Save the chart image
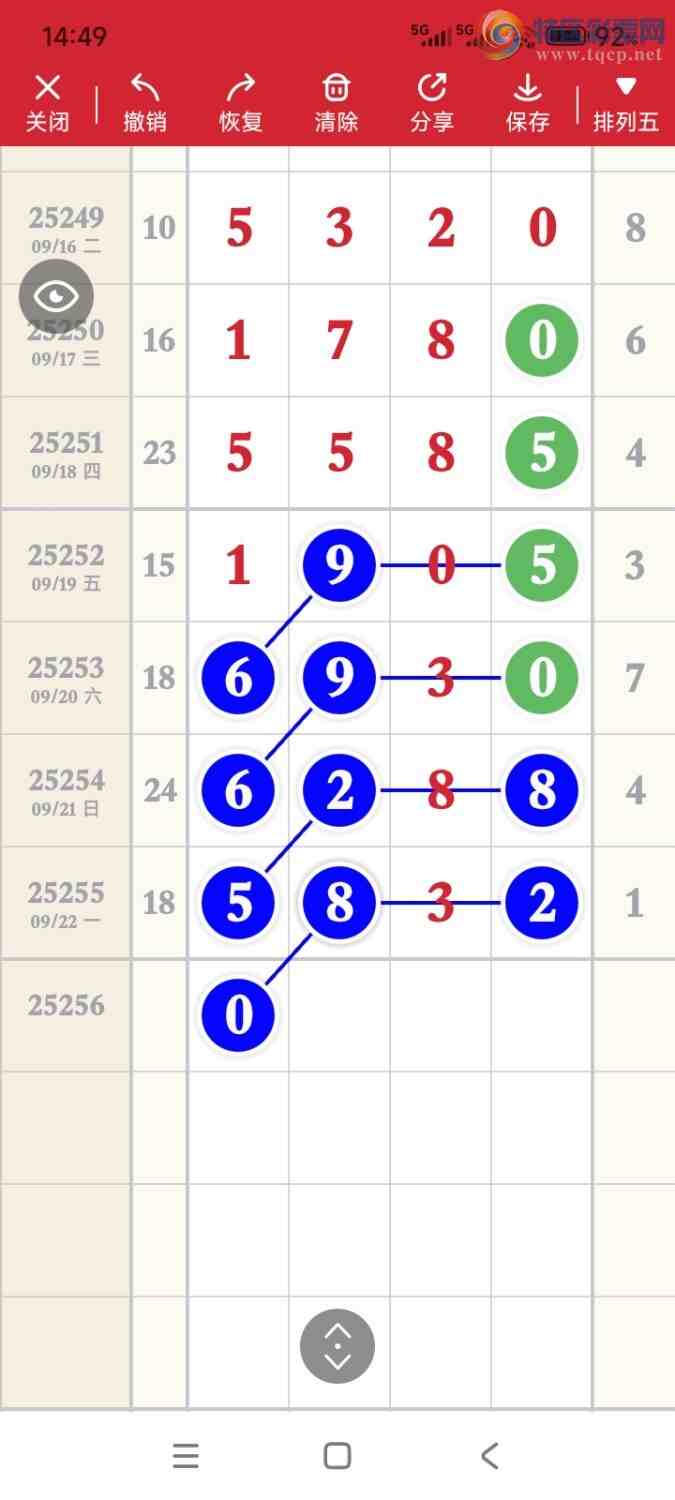 pyautogui.click(x=527, y=104)
